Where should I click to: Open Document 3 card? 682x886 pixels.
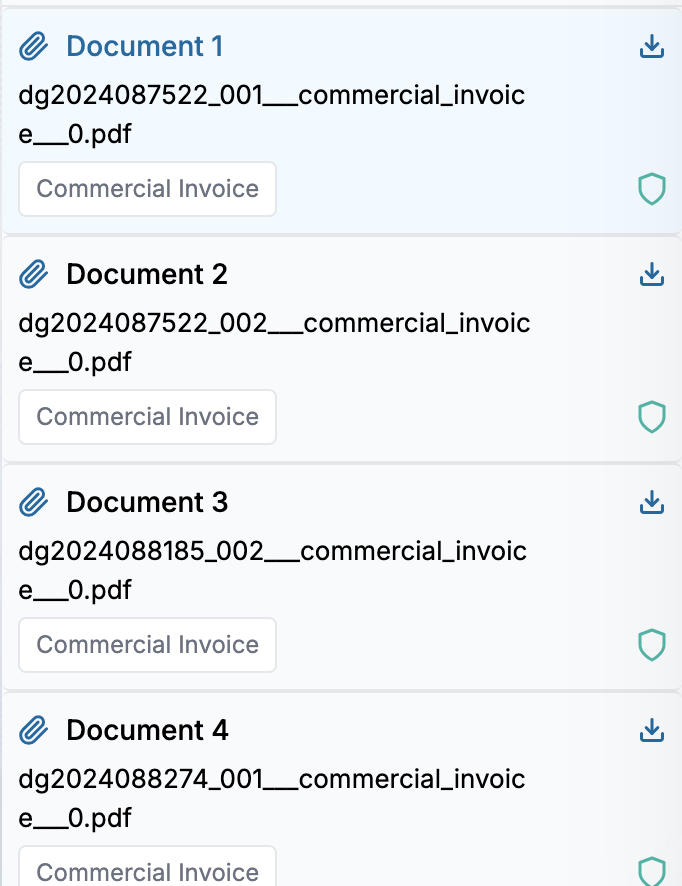(146, 502)
